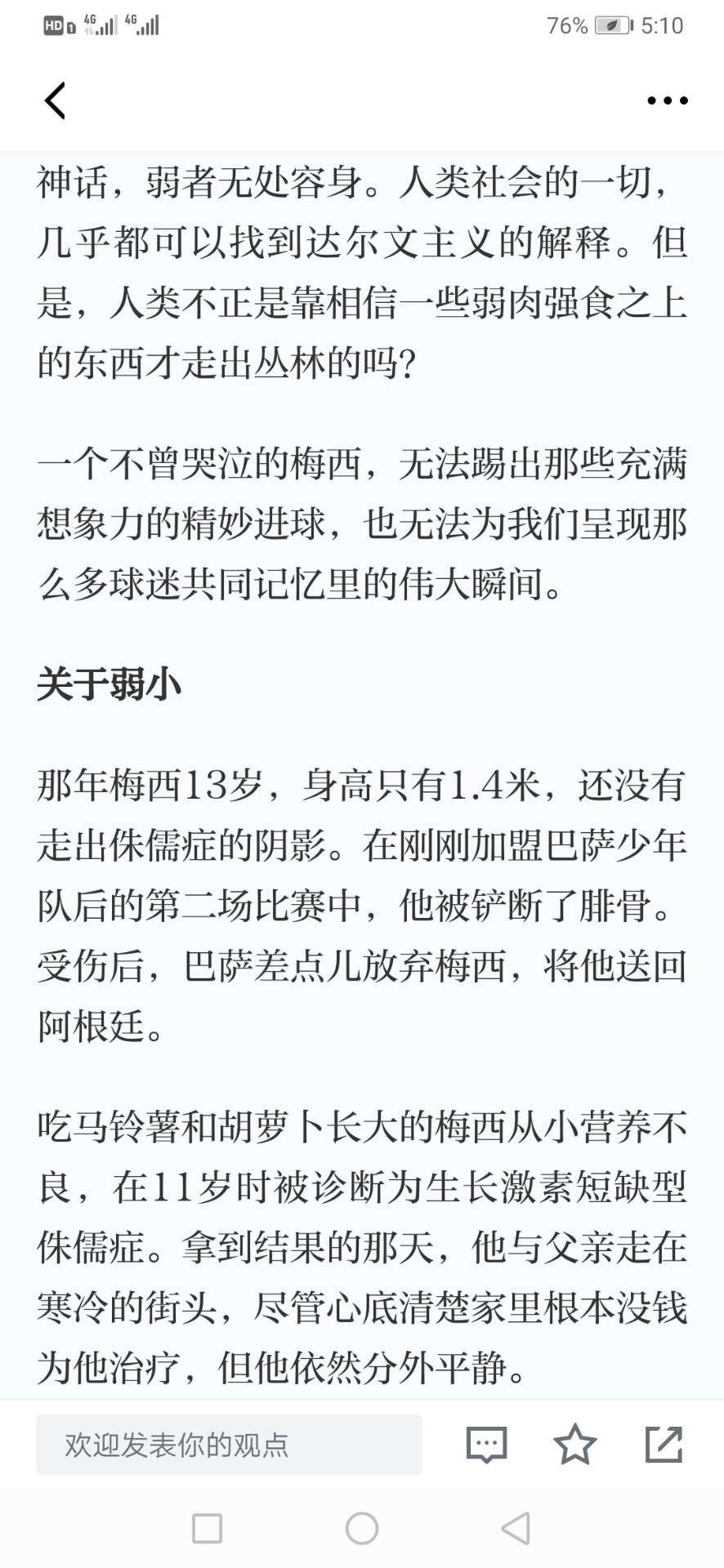Open the comments bubble icon
The width and height of the screenshot is (724, 1568).
[486, 1445]
